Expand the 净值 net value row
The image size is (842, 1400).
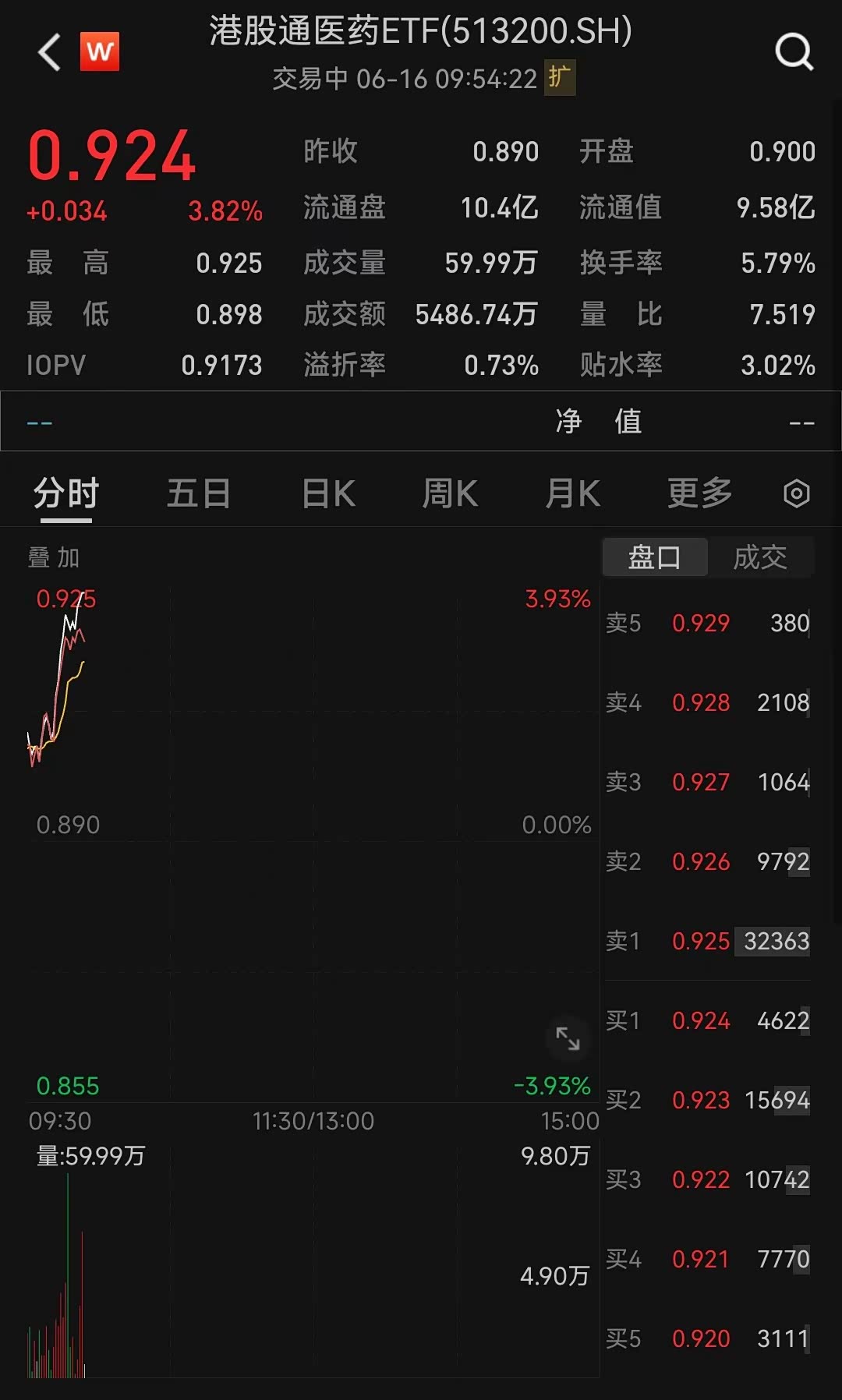(x=600, y=421)
